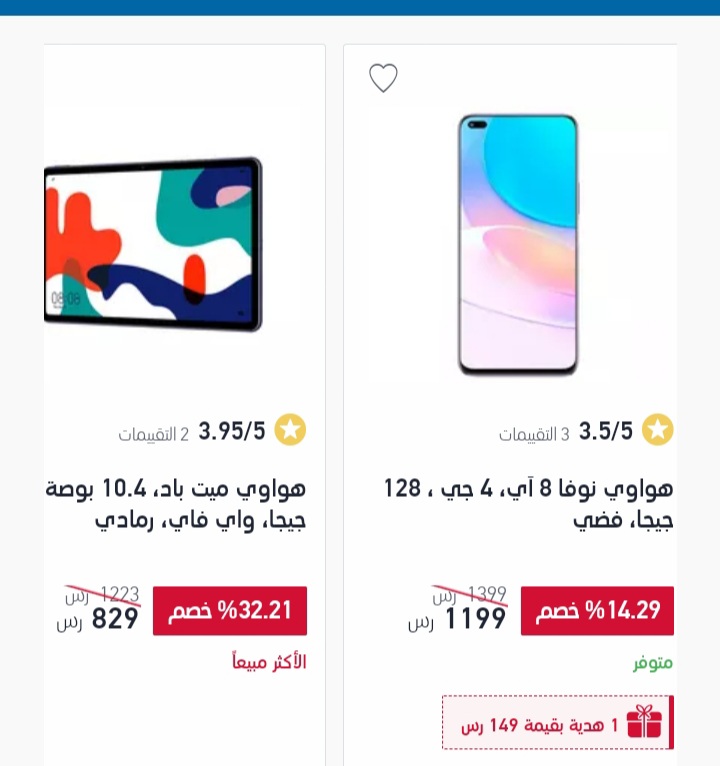Open the Huawei Nova 8i product card

click(518, 246)
